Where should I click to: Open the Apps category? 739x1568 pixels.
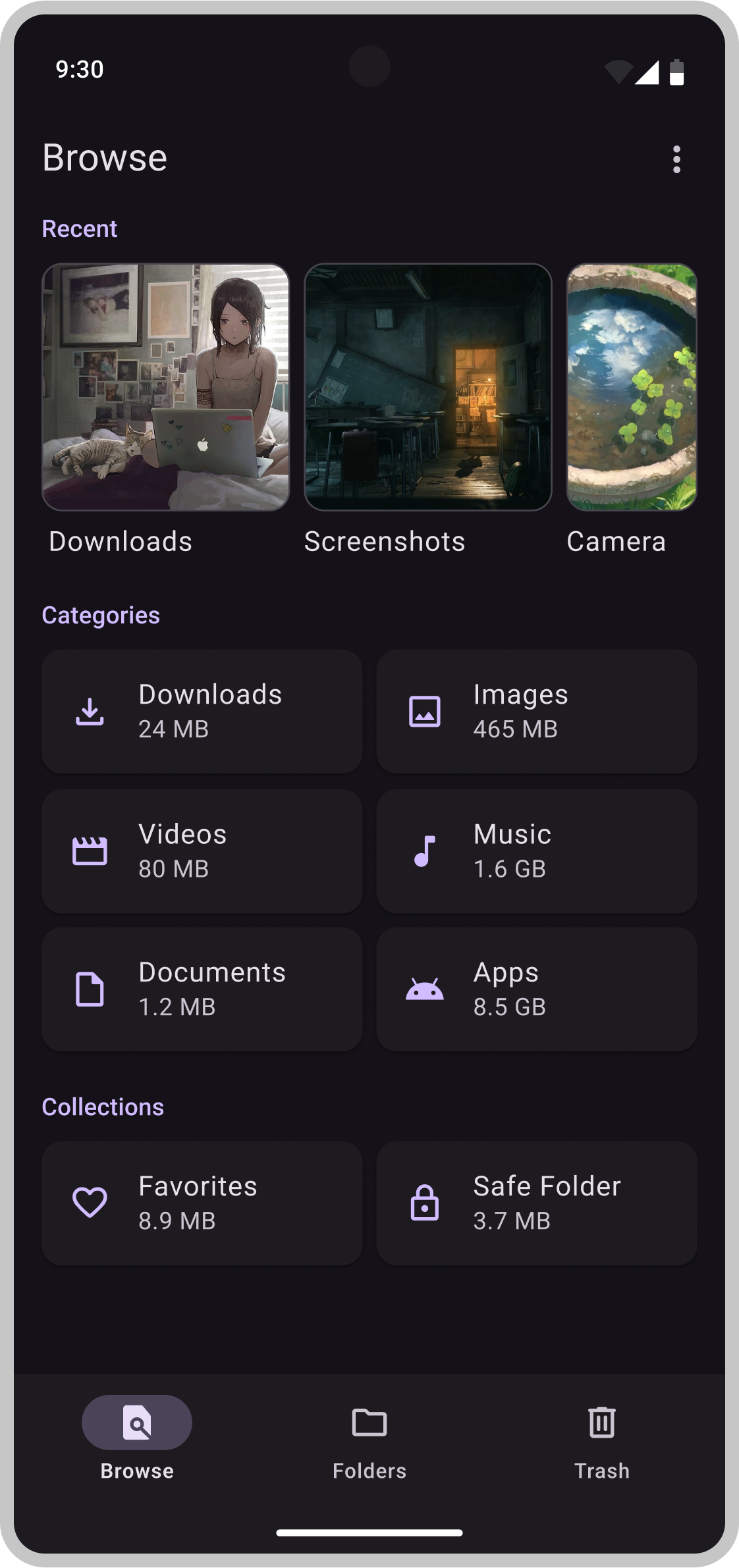click(x=536, y=989)
